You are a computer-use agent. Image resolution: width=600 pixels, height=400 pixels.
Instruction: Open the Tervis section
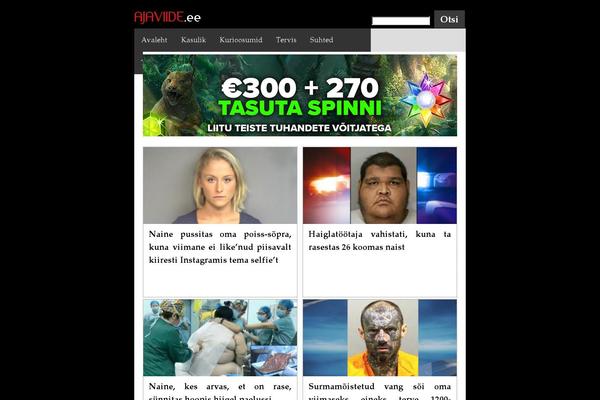(286, 40)
